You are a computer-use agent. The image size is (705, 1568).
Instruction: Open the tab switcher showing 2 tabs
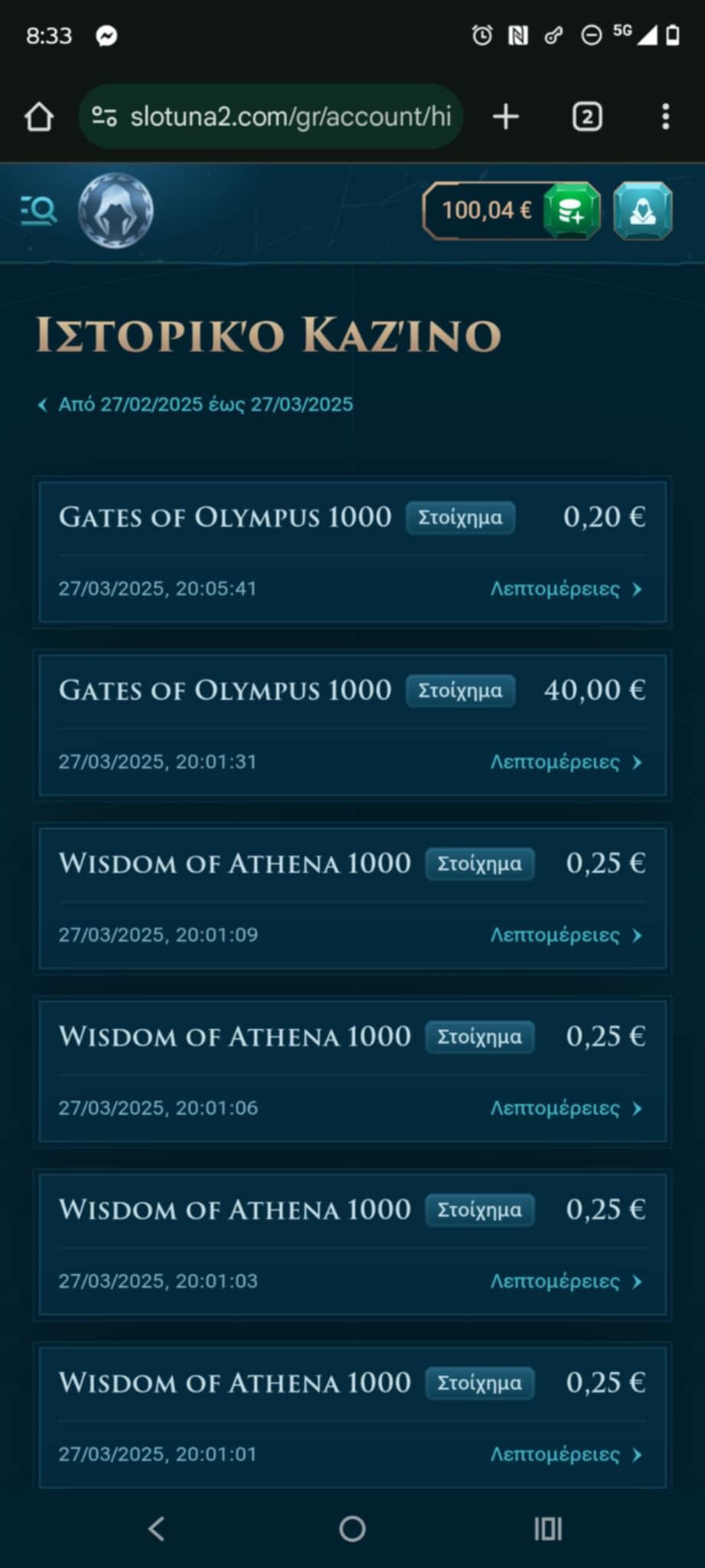587,116
